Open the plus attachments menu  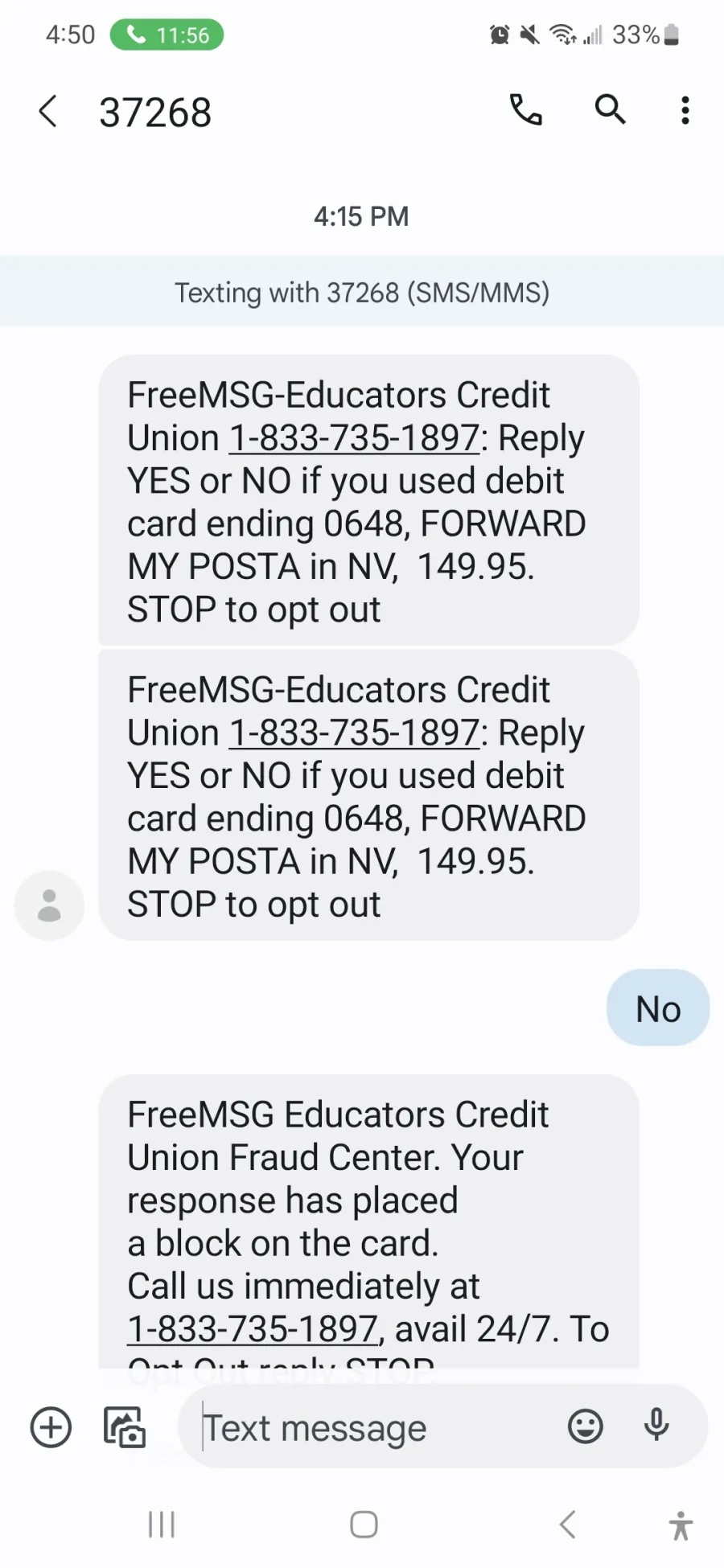(51, 1427)
